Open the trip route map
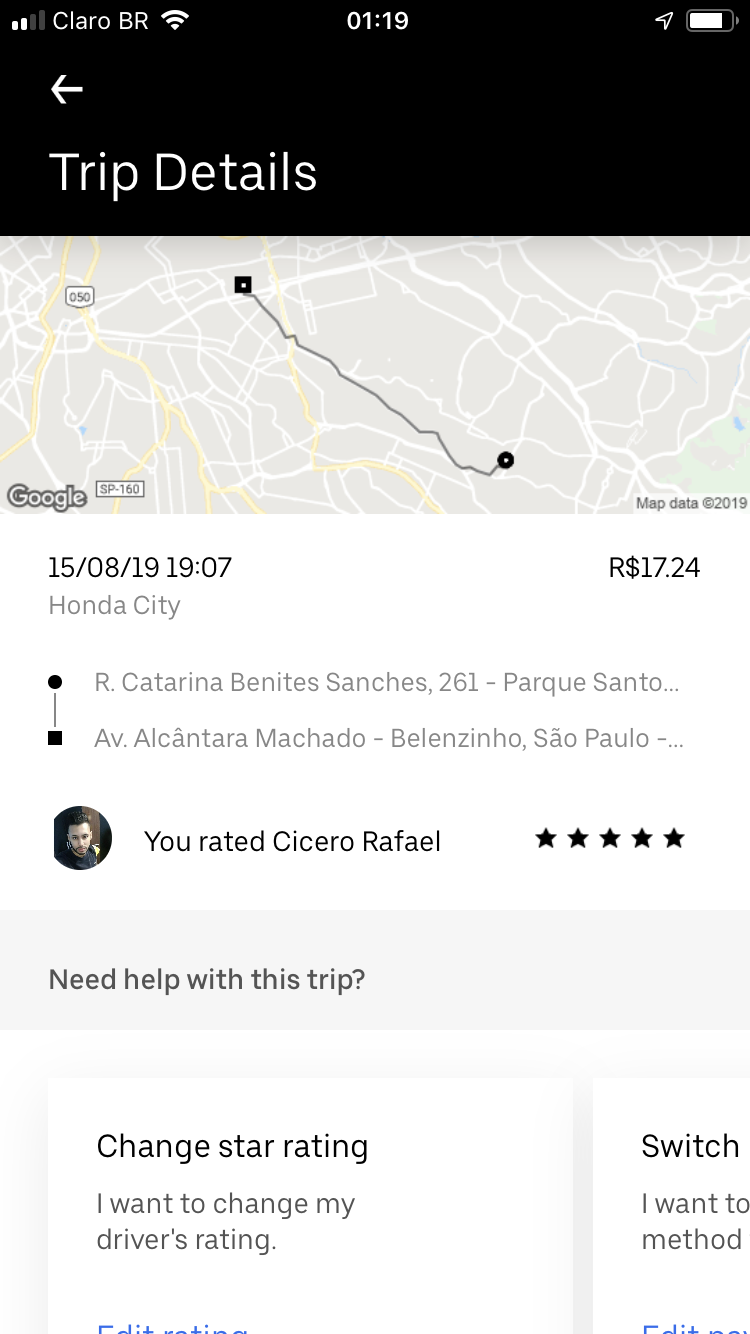The width and height of the screenshot is (750, 1334). point(375,375)
